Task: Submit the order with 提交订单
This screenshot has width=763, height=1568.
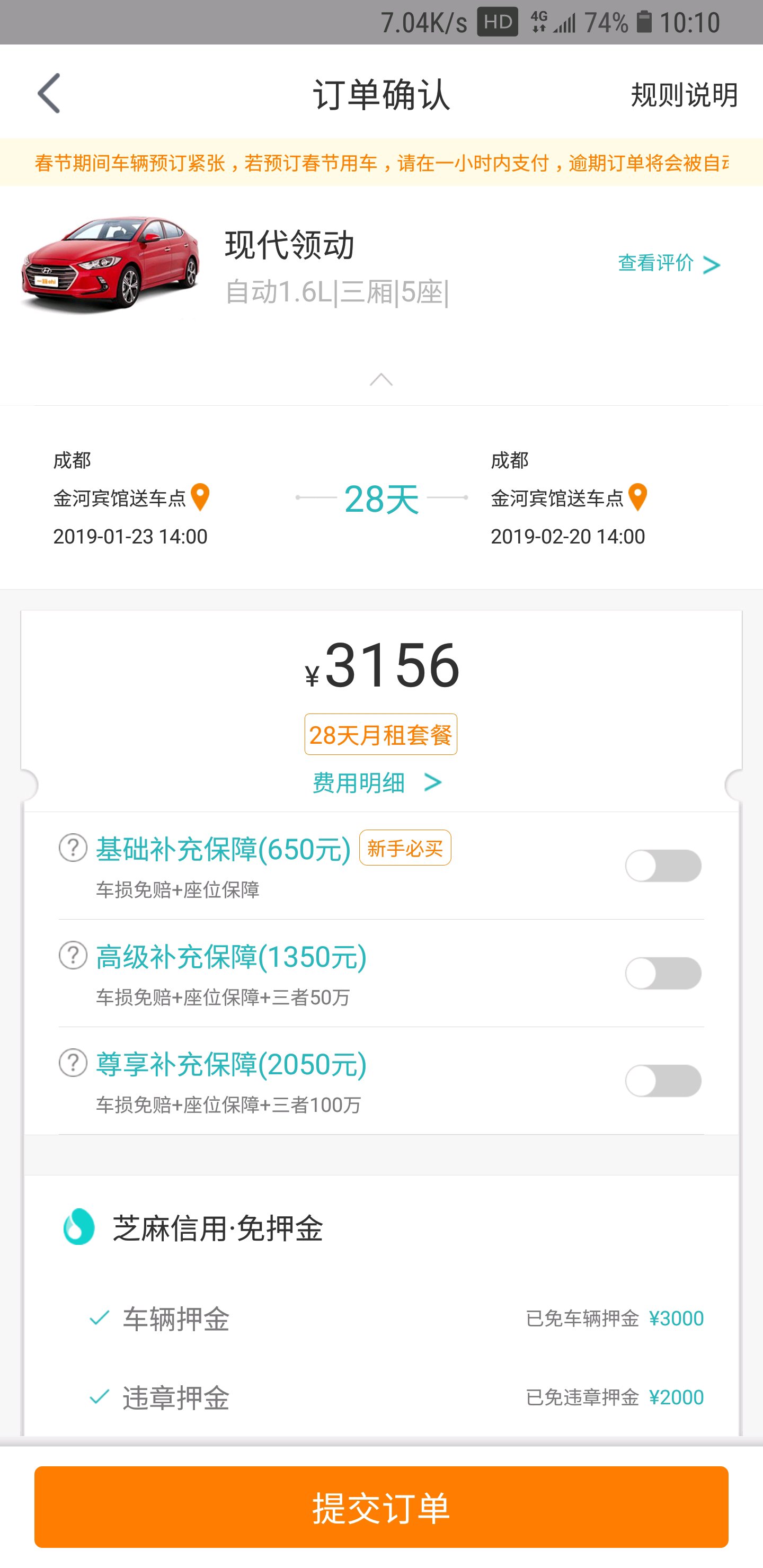Action: (x=381, y=1507)
